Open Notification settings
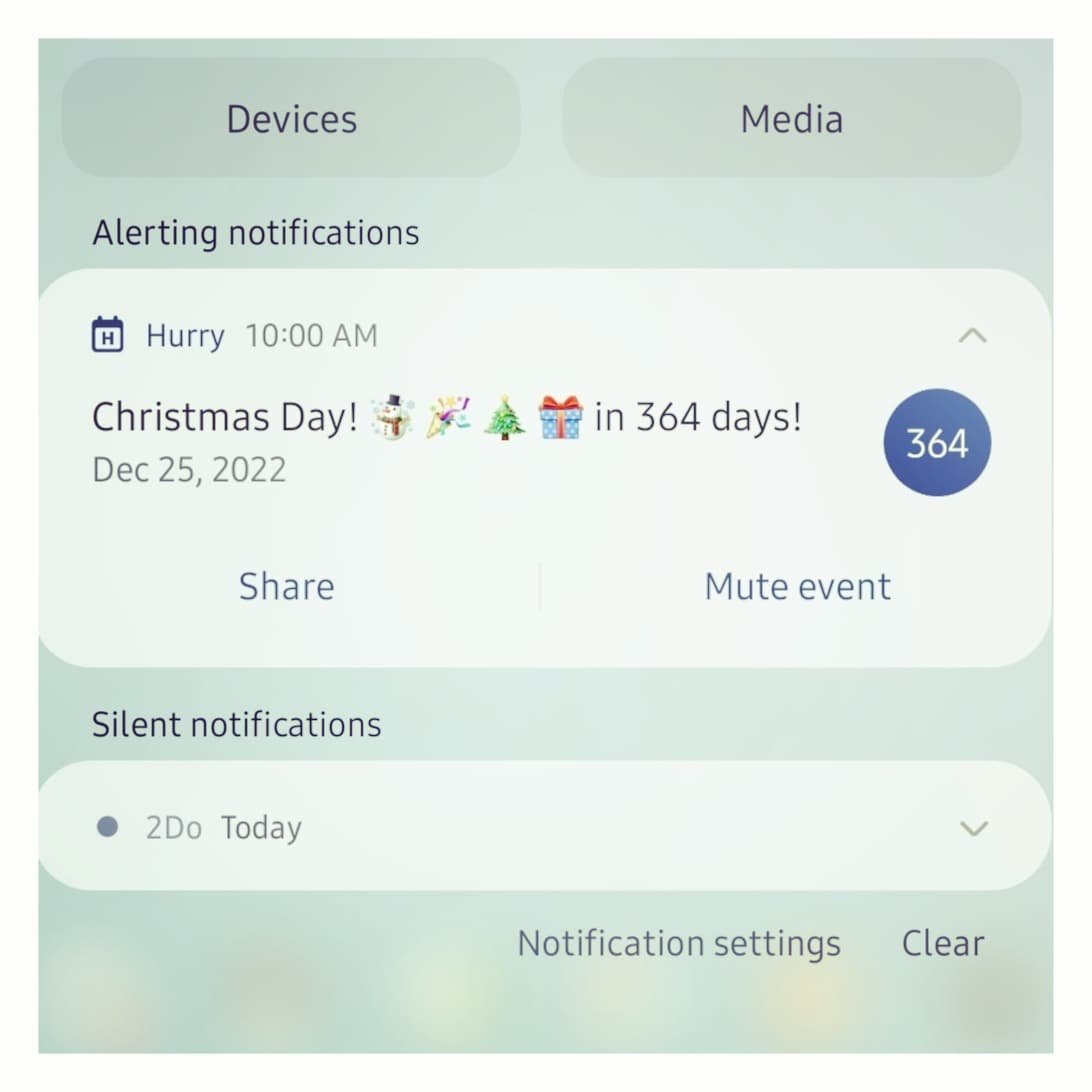1092x1092 pixels. coord(679,943)
